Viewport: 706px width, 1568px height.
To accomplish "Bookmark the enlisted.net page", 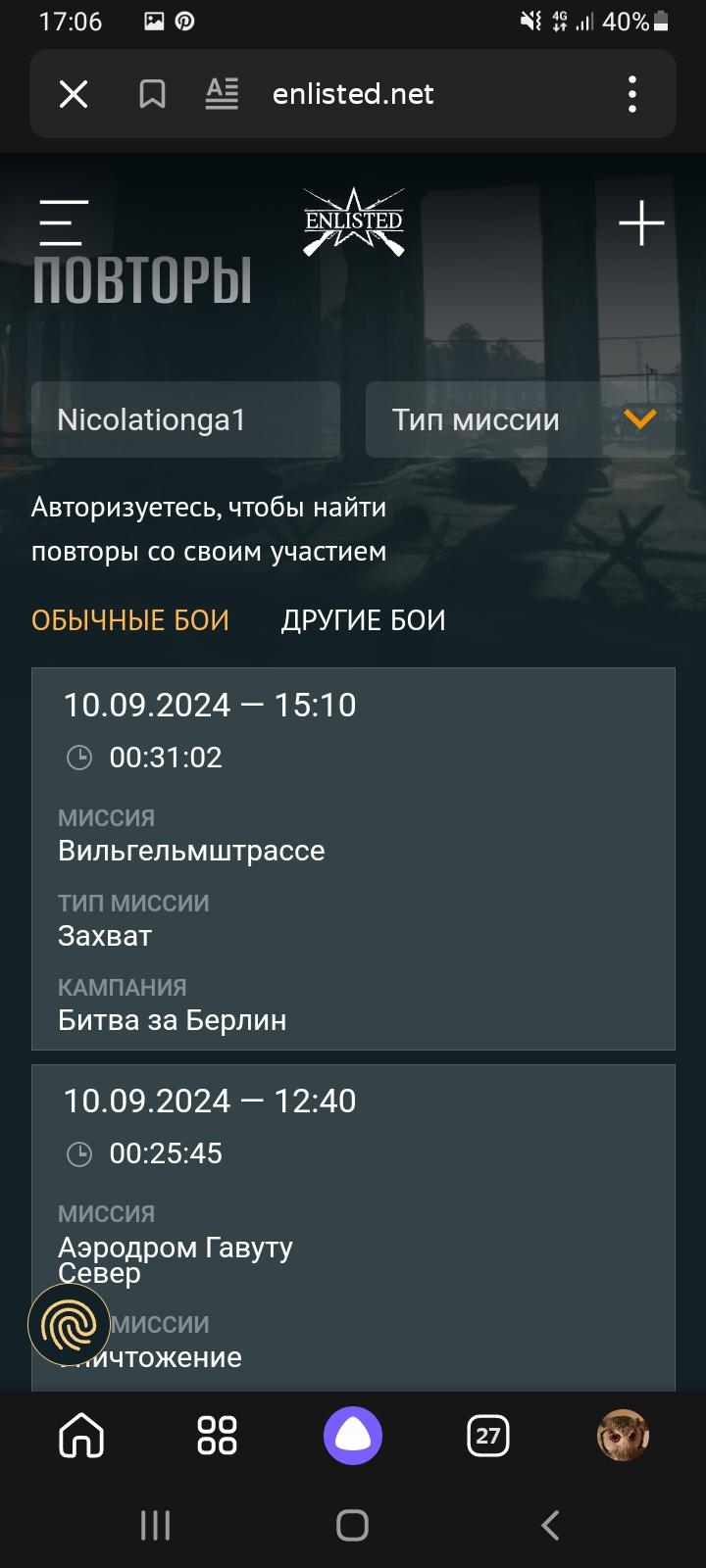I will [152, 94].
